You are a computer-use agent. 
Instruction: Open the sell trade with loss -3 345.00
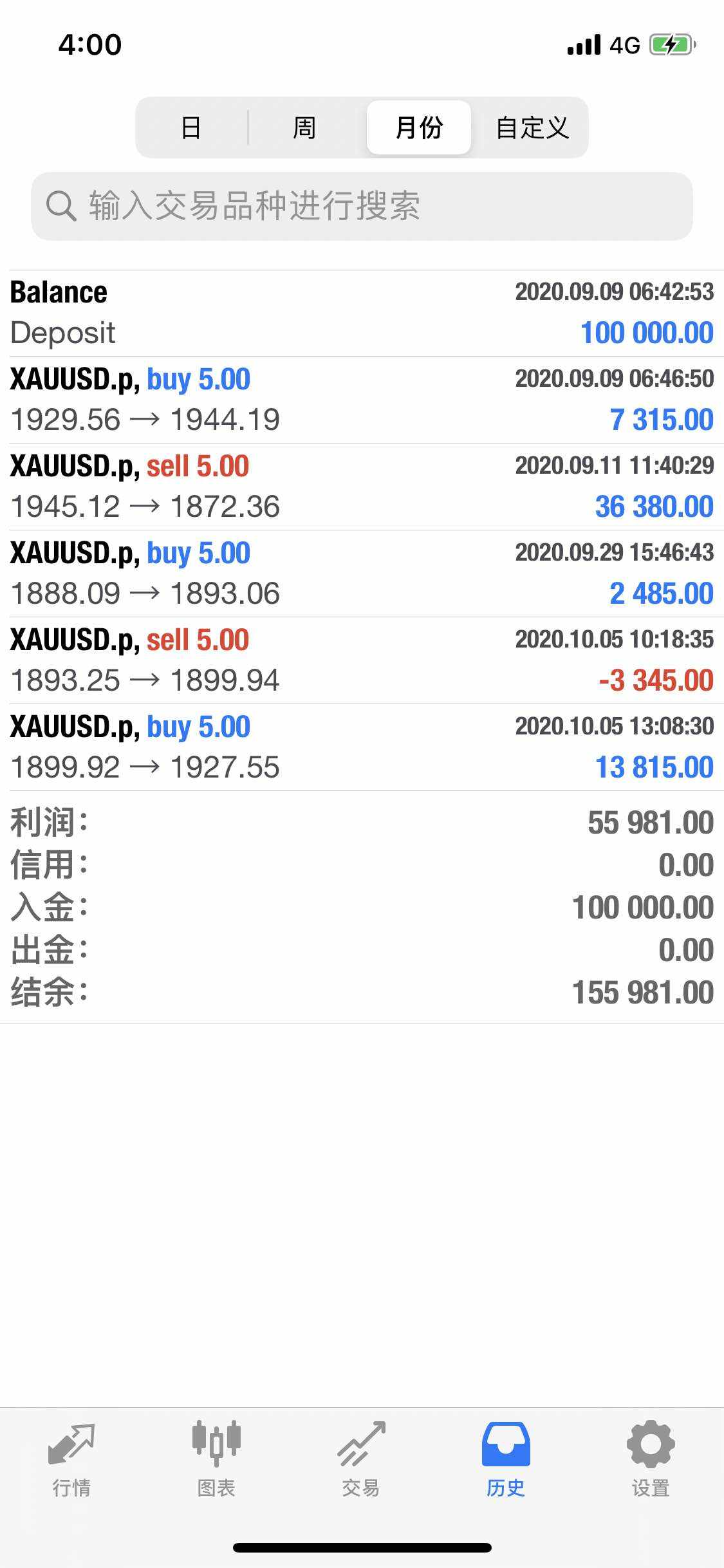(362, 660)
